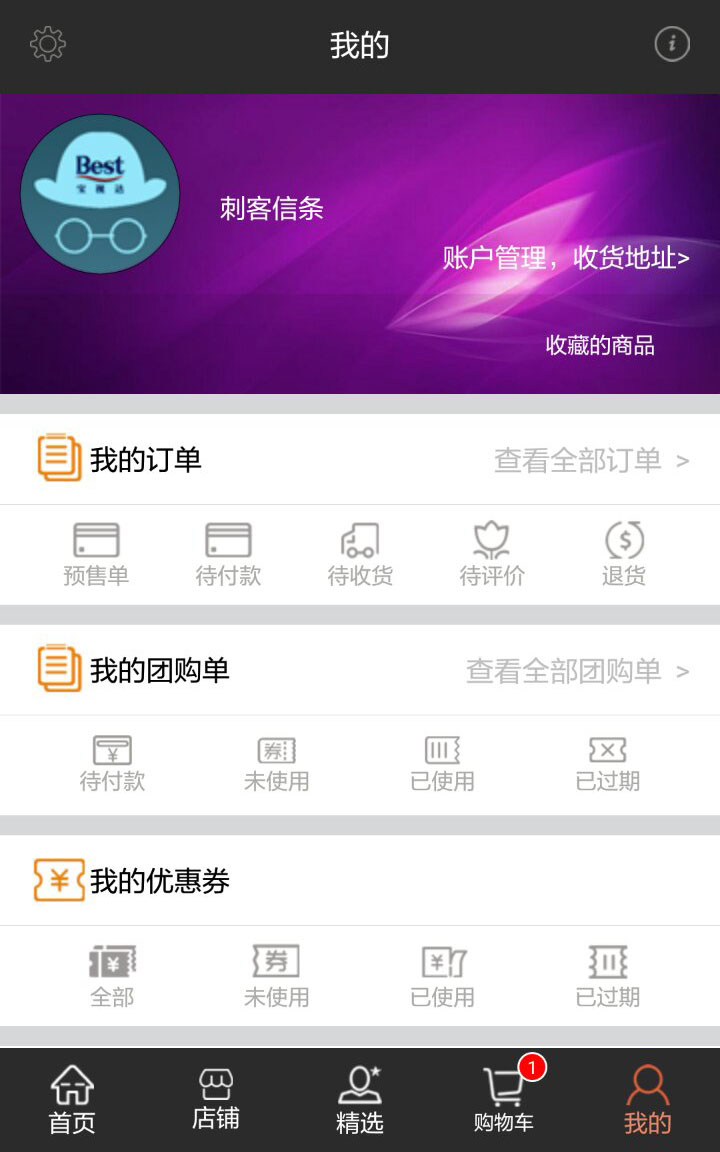Open 待付款 under 我的团购单
The image size is (720, 1152).
point(112,765)
